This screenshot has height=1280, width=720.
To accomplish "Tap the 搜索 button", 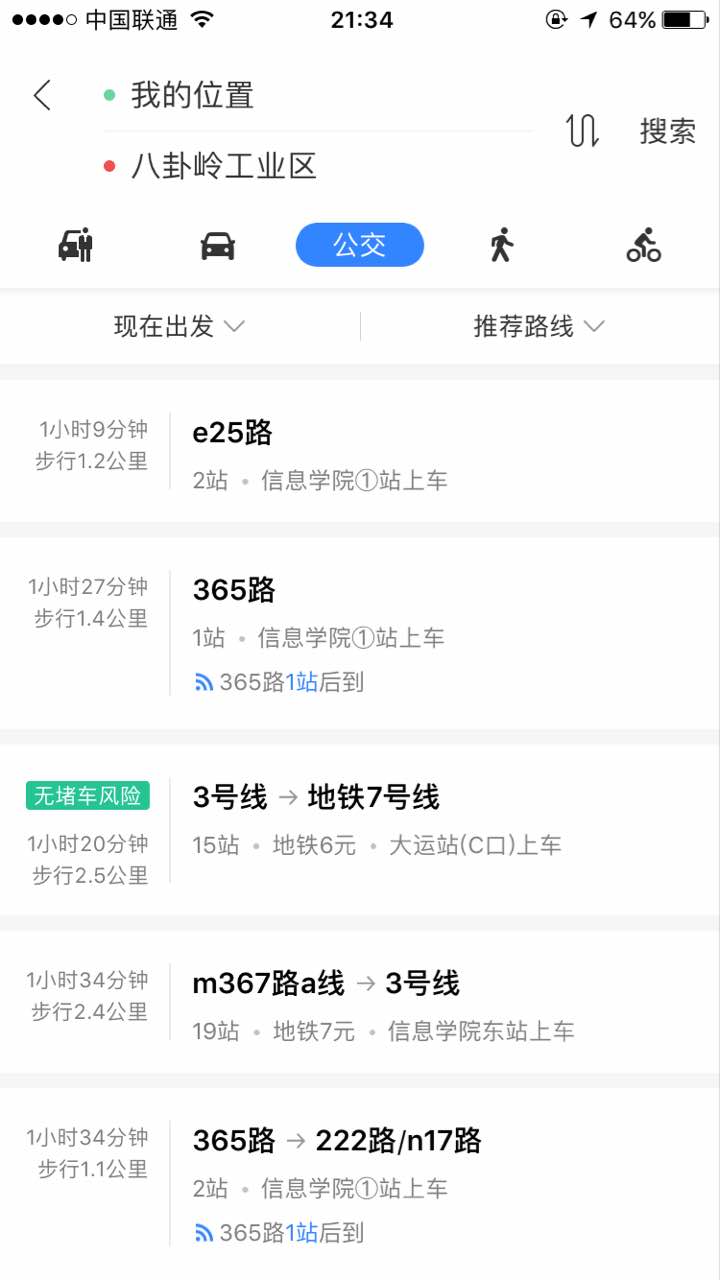I will pos(667,131).
